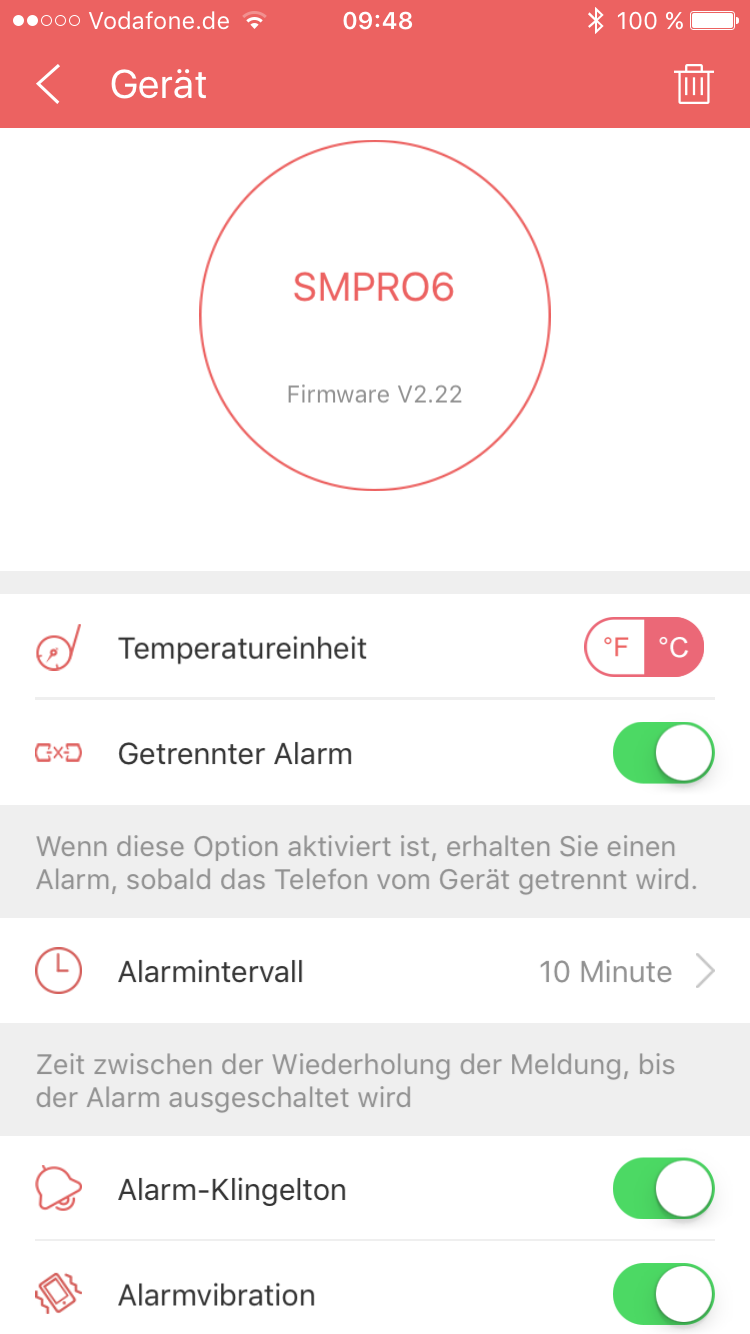Go back from the Gerät screen

coord(48,84)
